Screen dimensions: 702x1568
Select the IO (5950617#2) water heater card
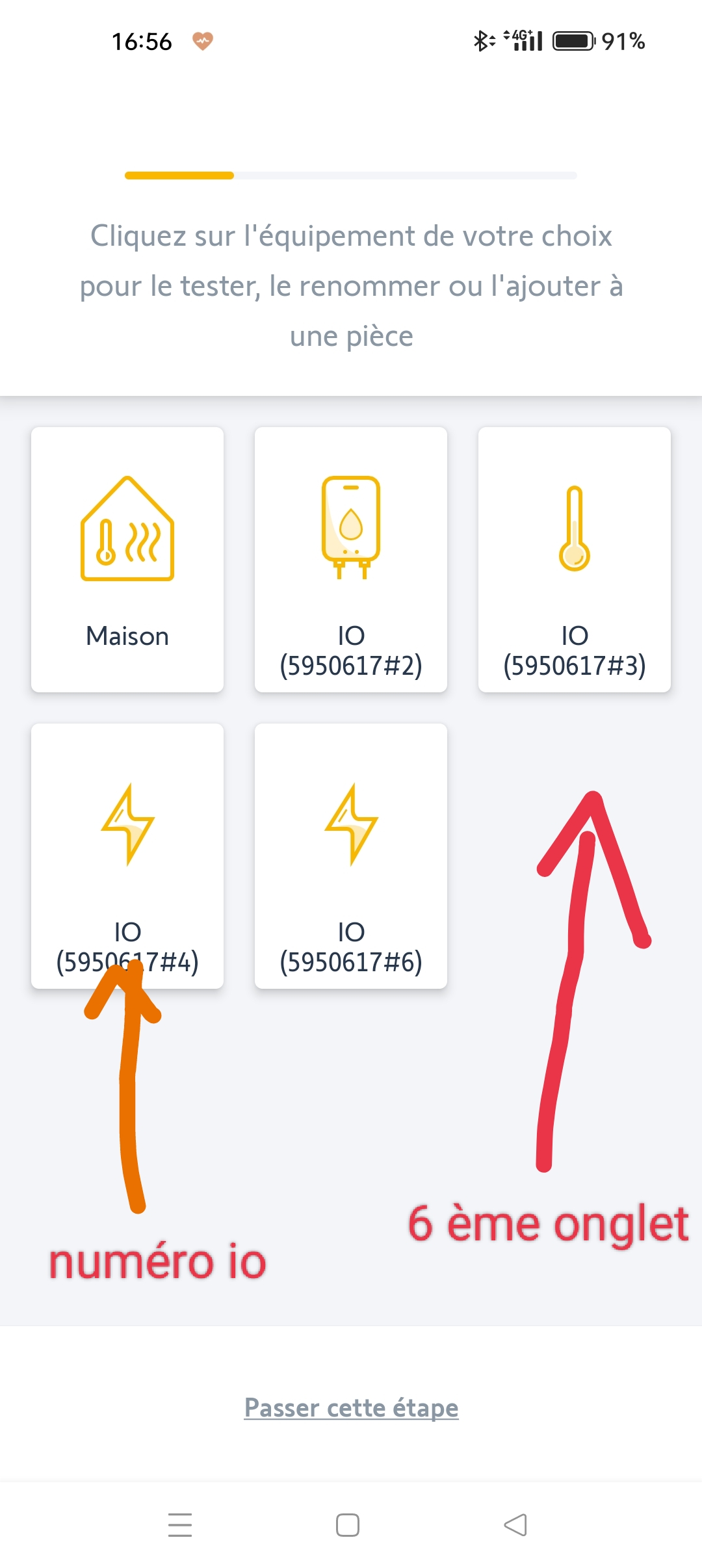click(x=351, y=560)
